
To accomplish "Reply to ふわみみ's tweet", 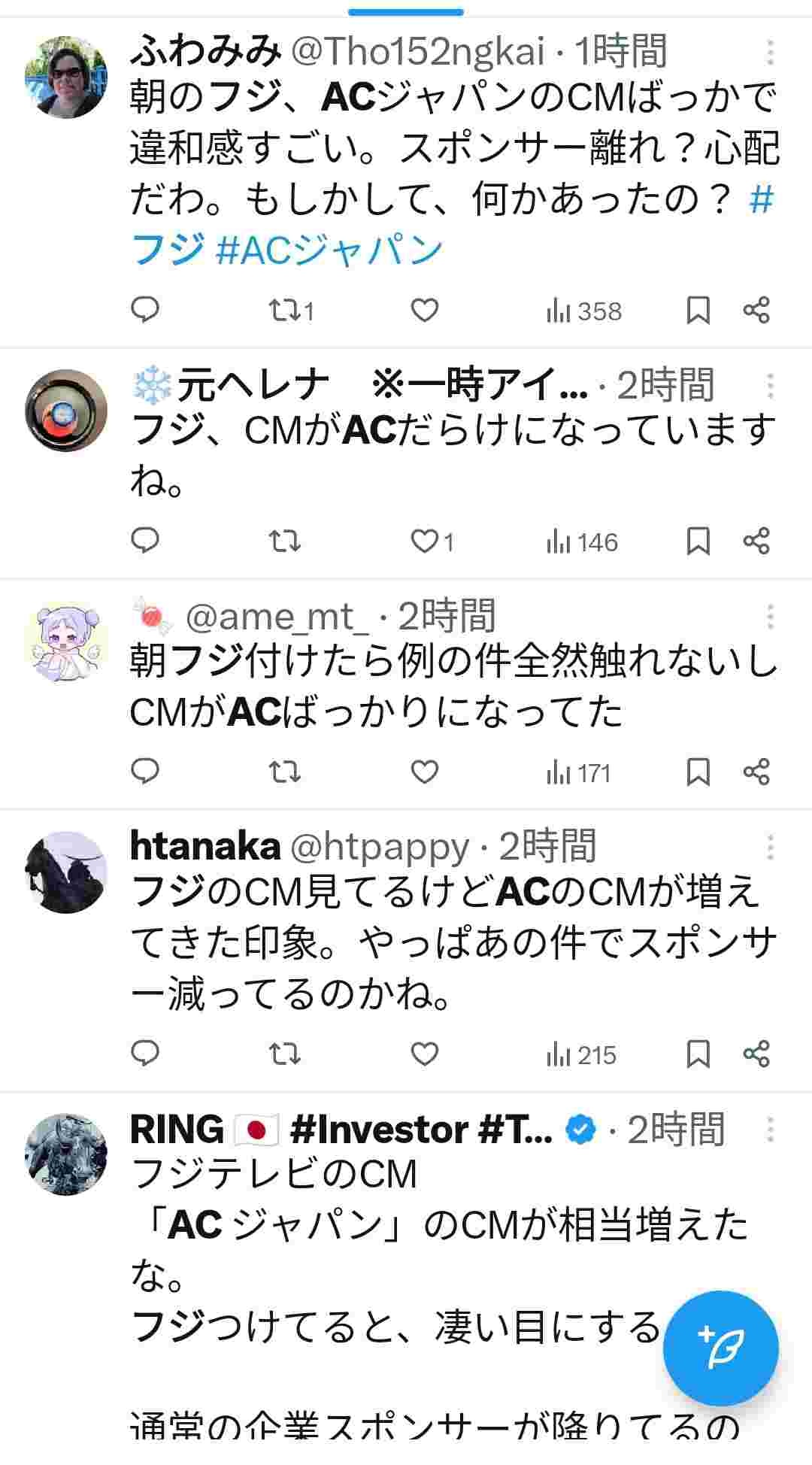I will (x=145, y=310).
